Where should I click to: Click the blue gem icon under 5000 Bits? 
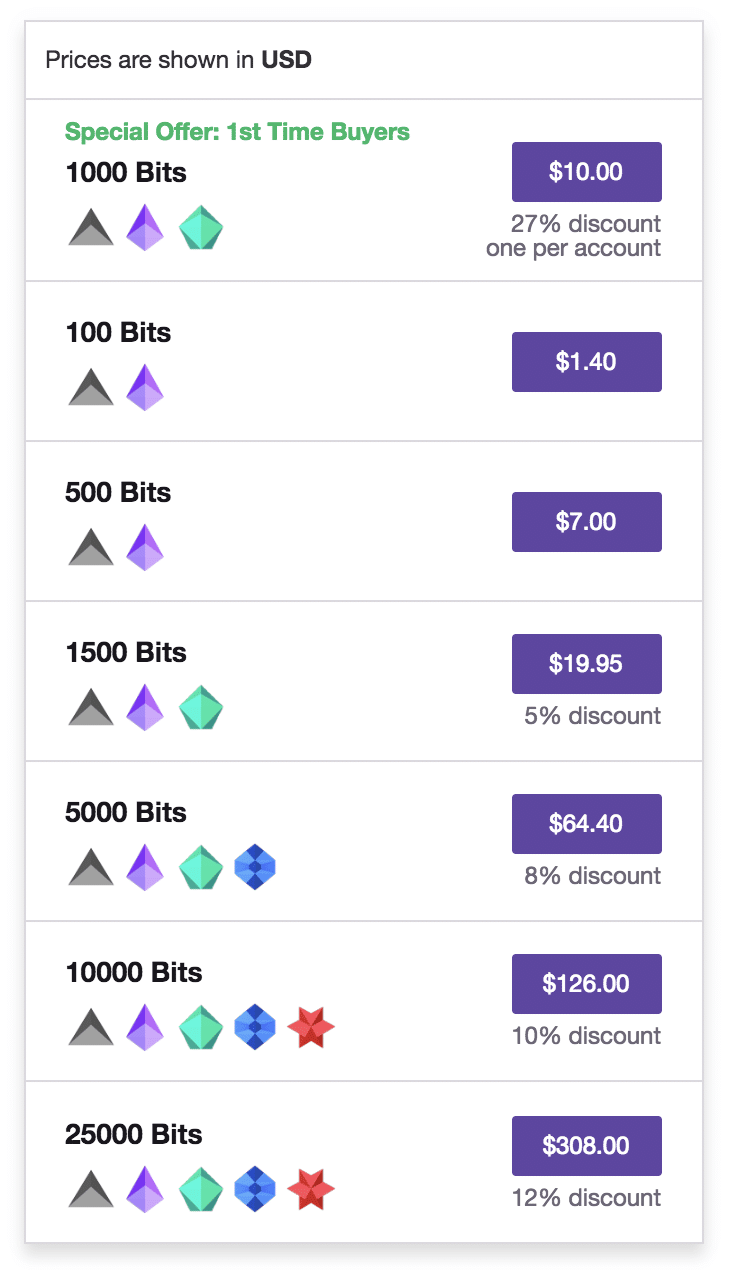coord(255,867)
